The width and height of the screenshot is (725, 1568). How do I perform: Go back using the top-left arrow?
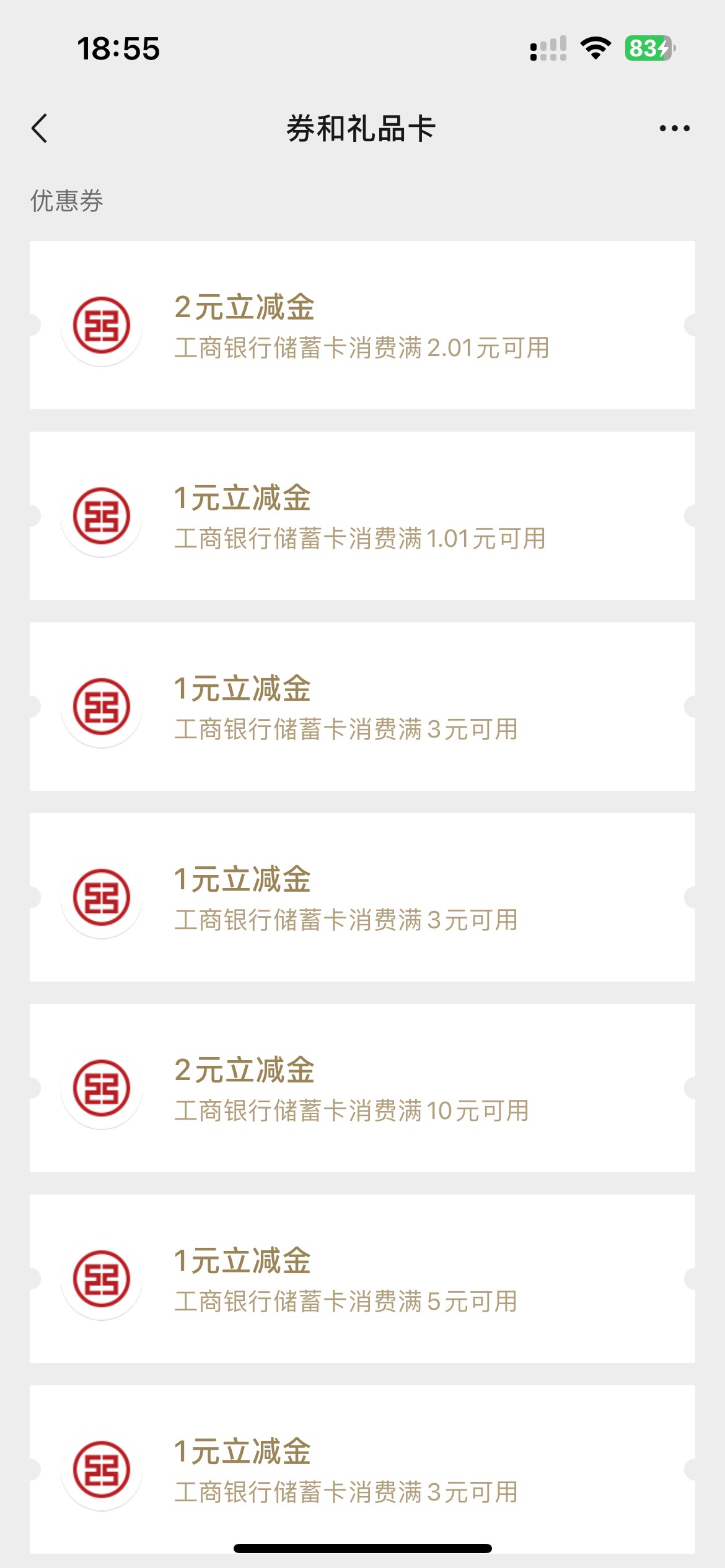coord(40,128)
